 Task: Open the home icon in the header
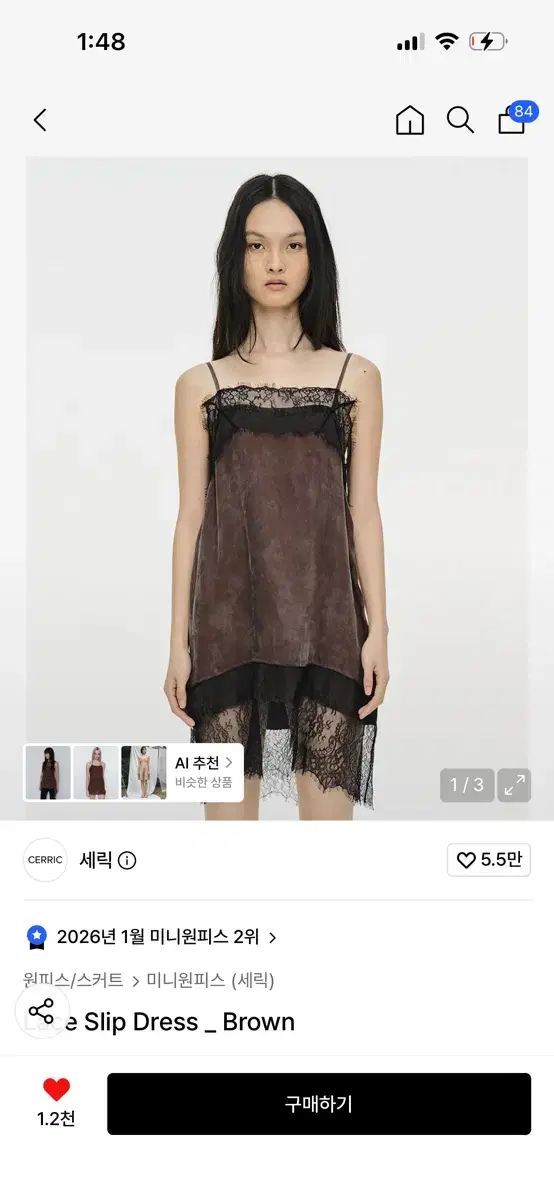pyautogui.click(x=410, y=121)
